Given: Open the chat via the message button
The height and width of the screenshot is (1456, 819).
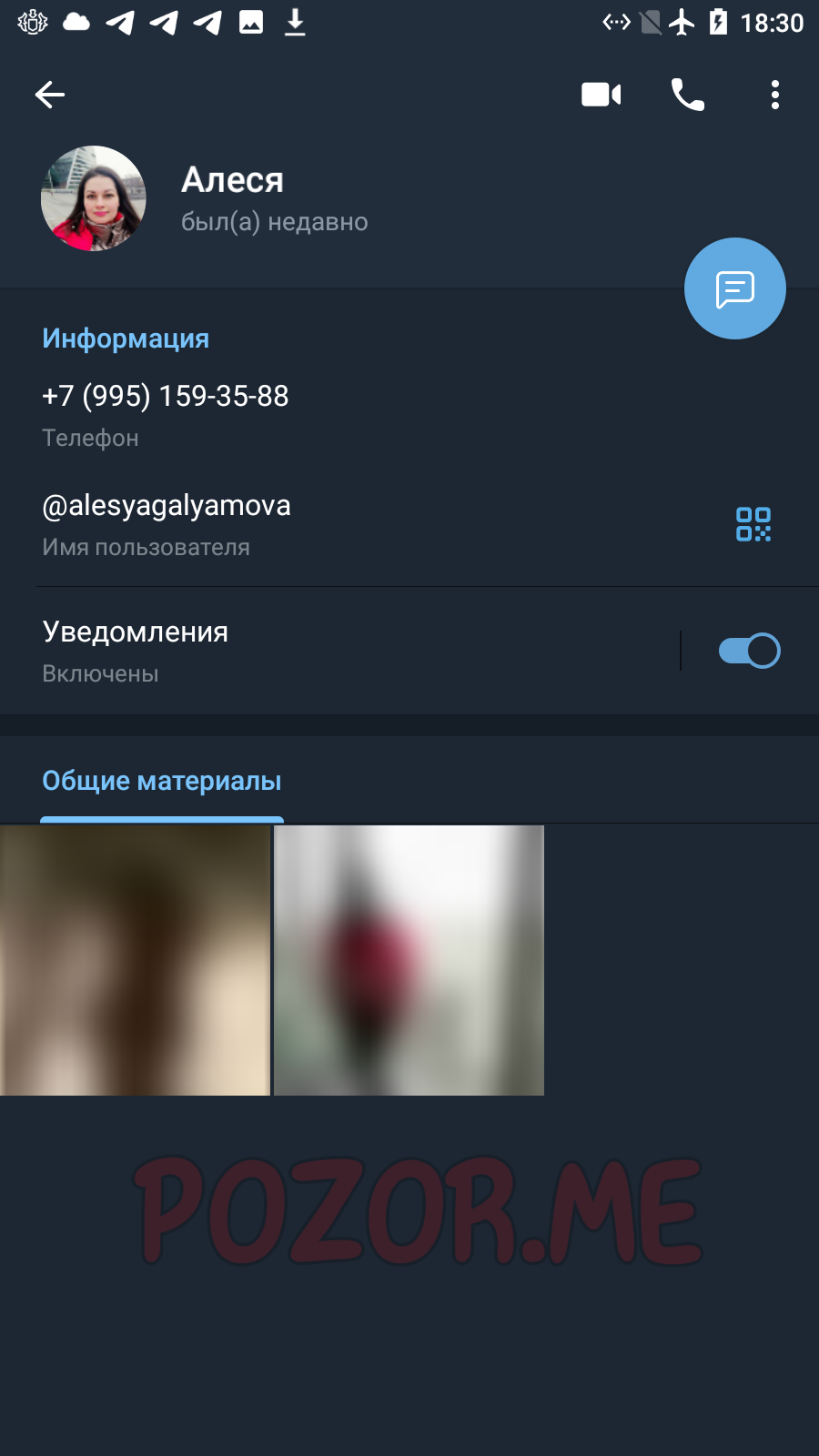Looking at the screenshot, I should point(735,288).
